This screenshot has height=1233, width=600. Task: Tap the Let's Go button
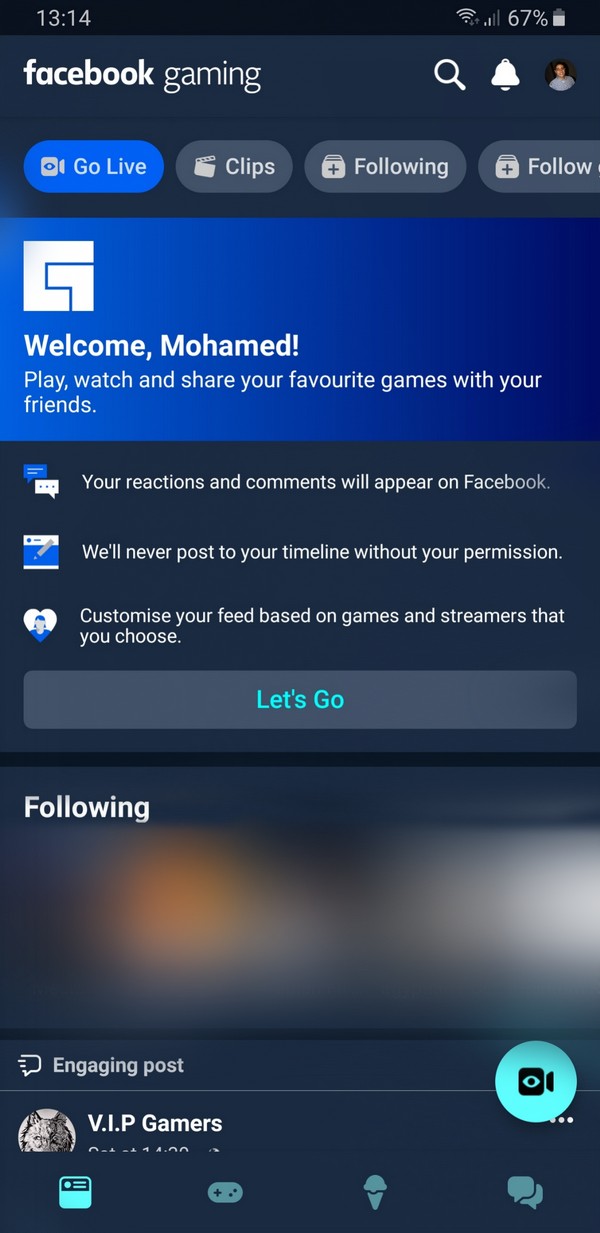pyautogui.click(x=300, y=699)
